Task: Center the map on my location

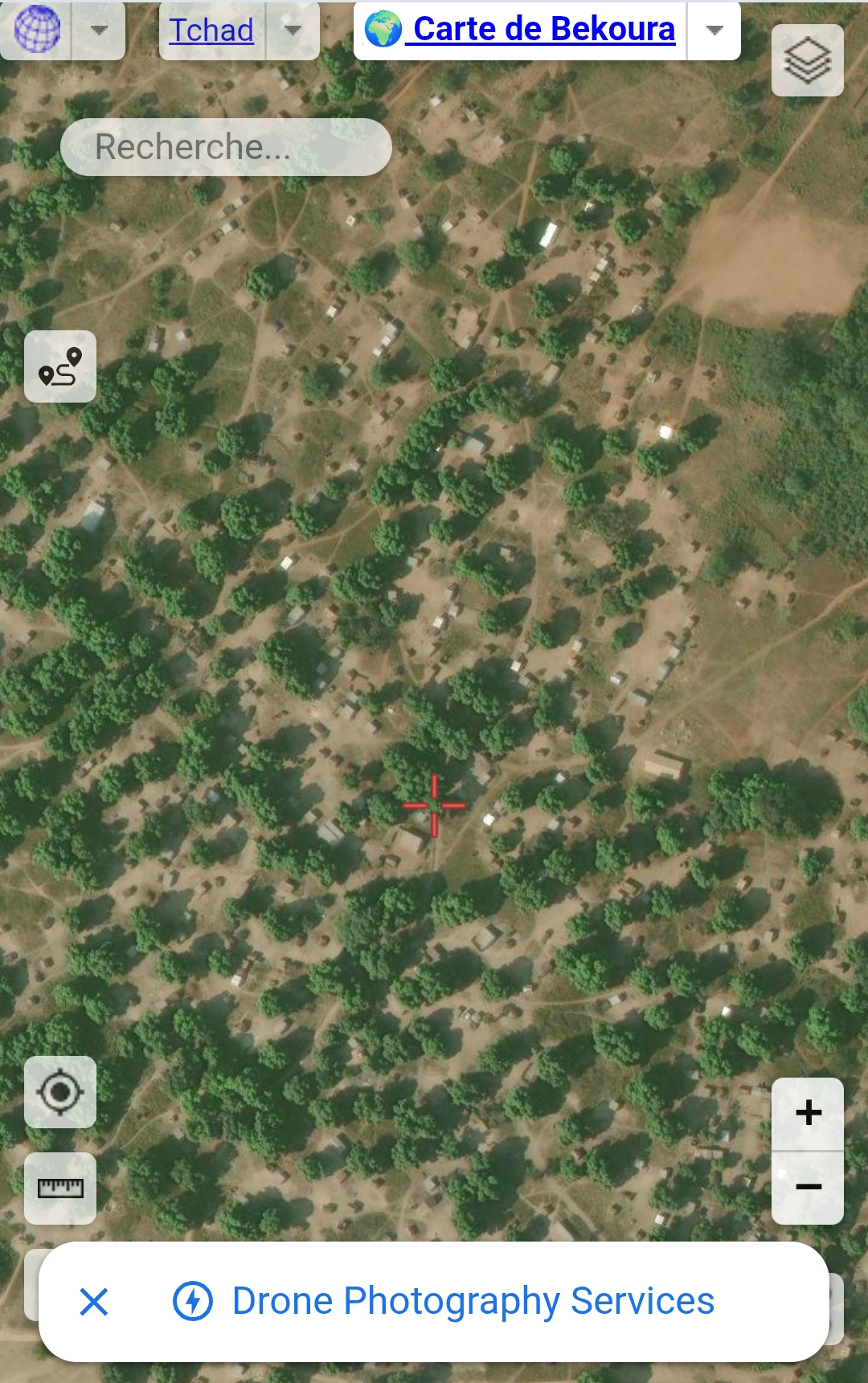Action: pyautogui.click(x=60, y=1092)
